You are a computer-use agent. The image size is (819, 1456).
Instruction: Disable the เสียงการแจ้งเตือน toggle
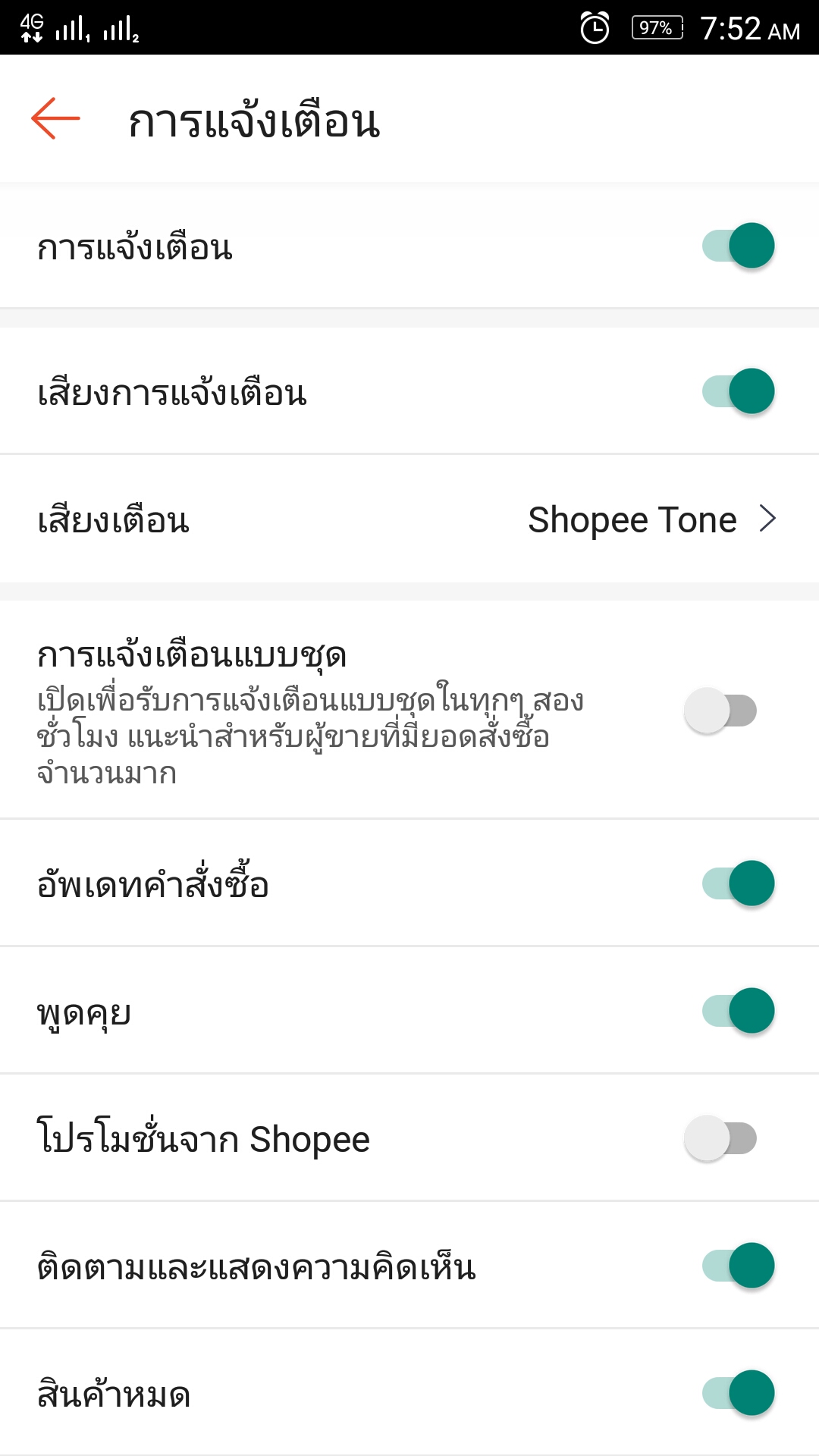pyautogui.click(x=738, y=391)
